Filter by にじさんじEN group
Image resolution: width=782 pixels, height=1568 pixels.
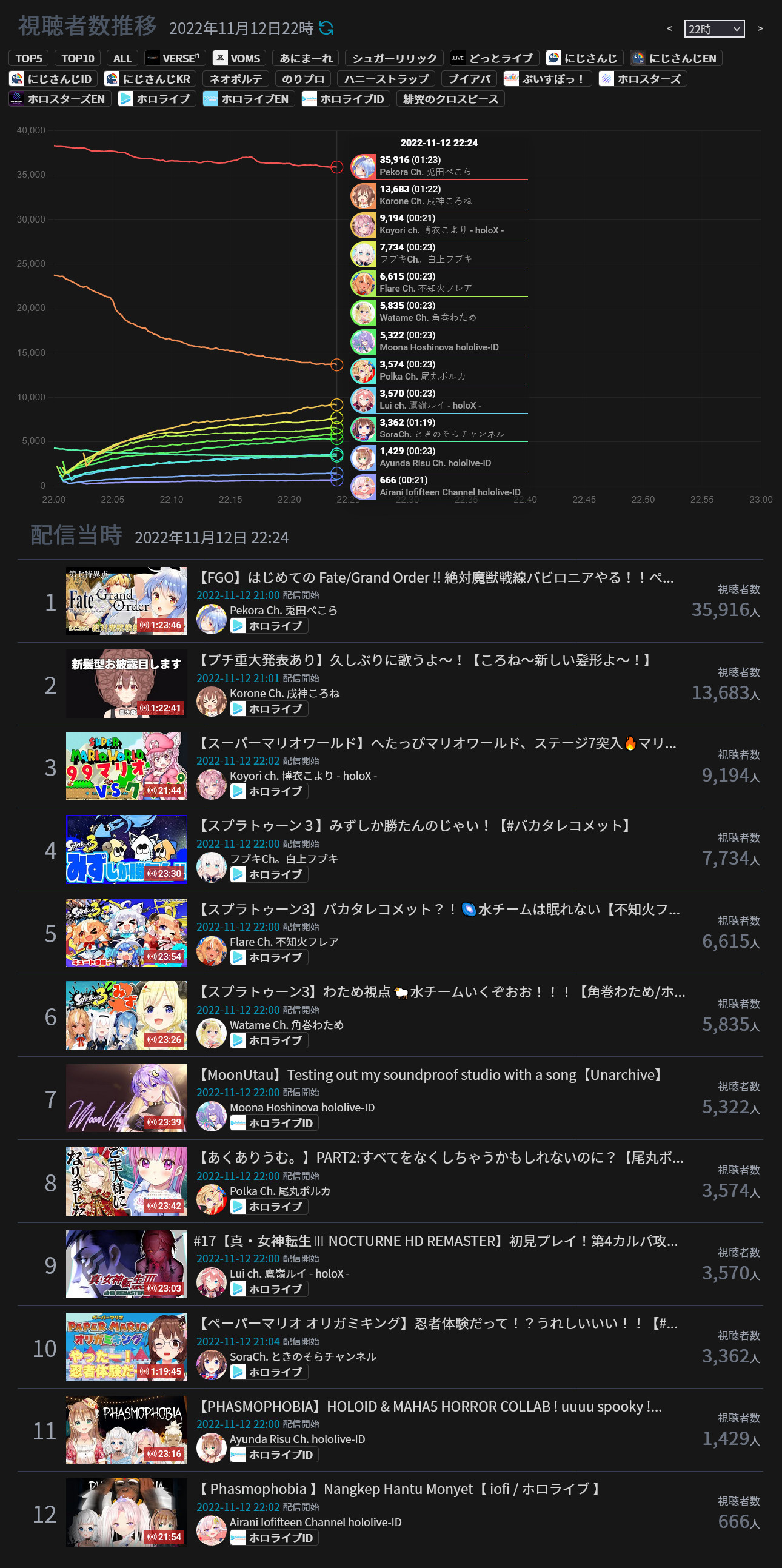click(x=675, y=58)
